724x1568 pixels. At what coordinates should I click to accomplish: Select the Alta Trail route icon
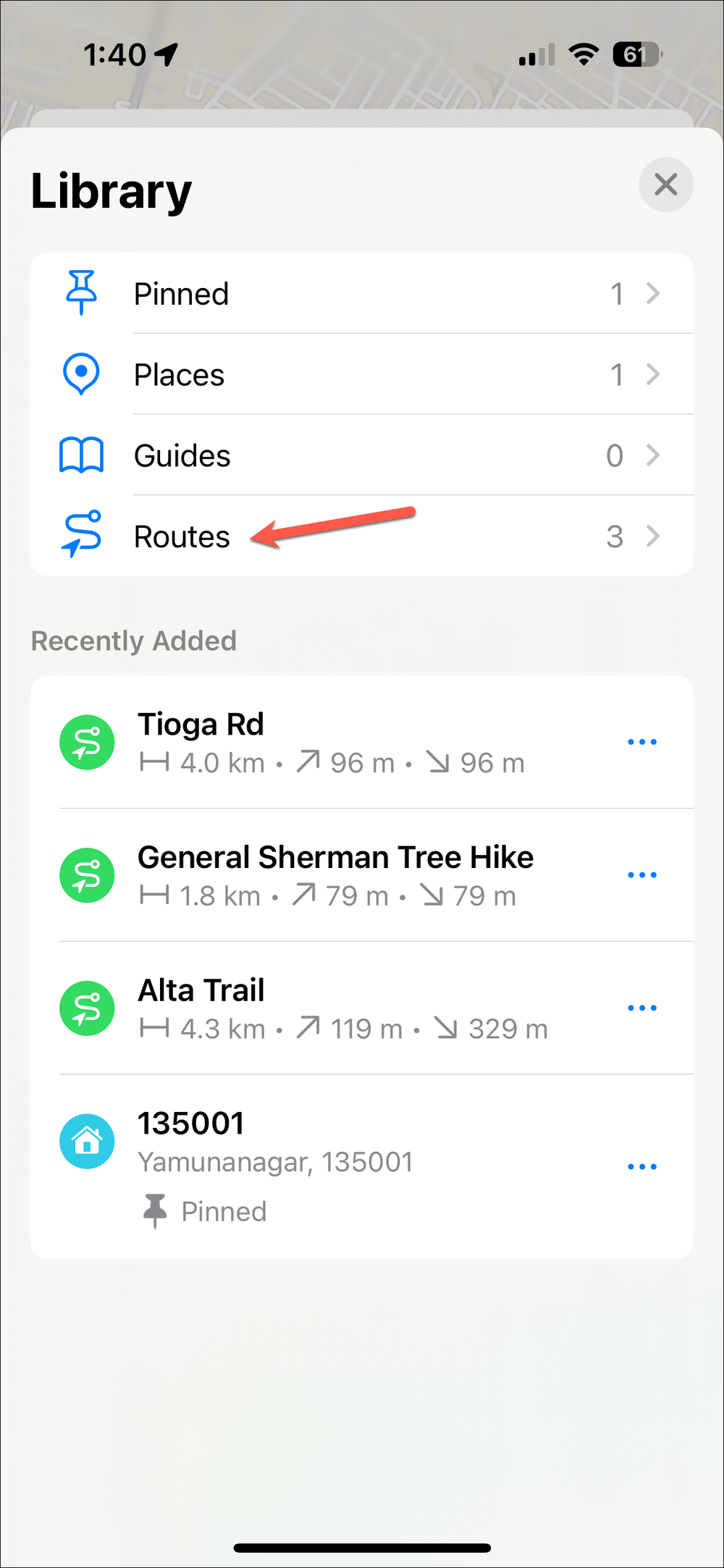coord(87,1008)
